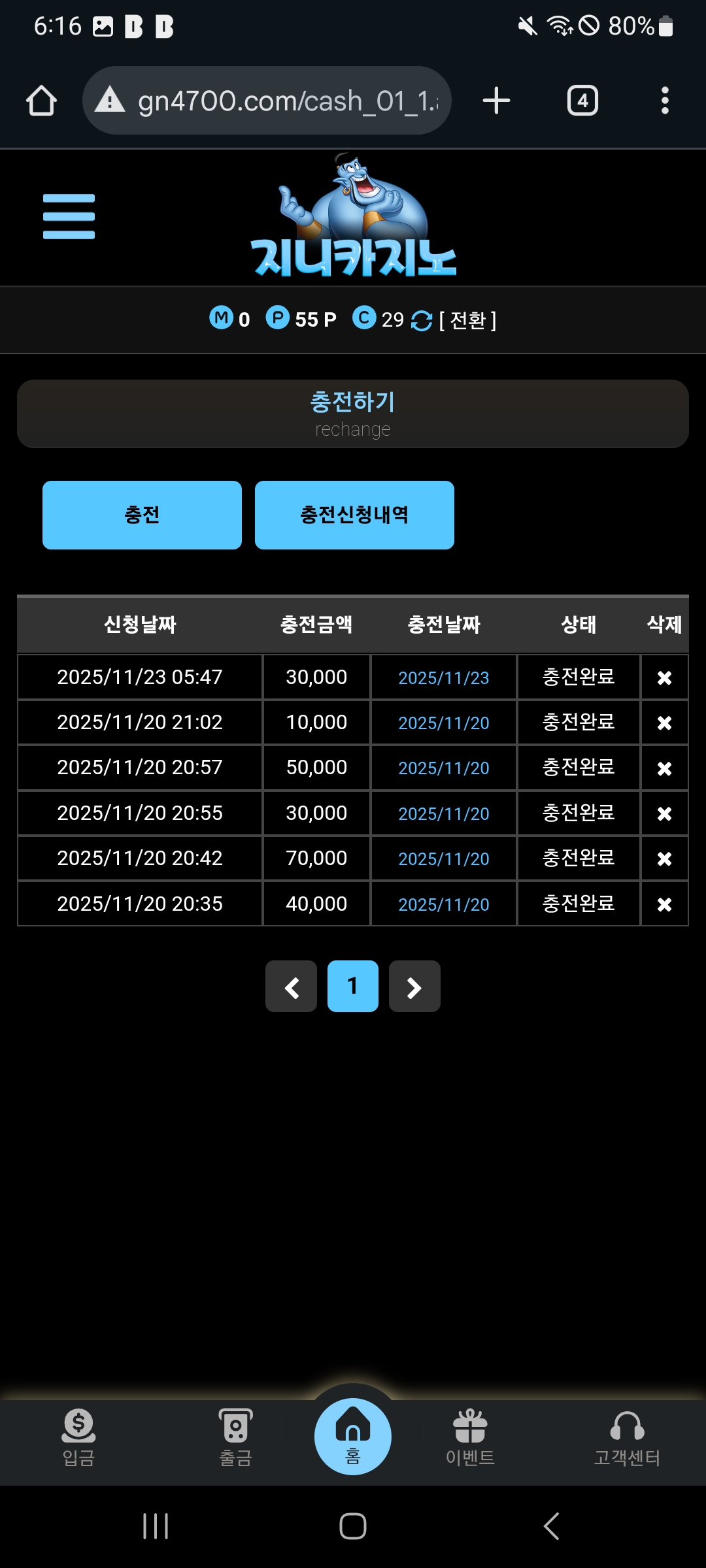Screen dimensions: 706x1568
Task: Click the P points balance icon
Action: point(280,319)
